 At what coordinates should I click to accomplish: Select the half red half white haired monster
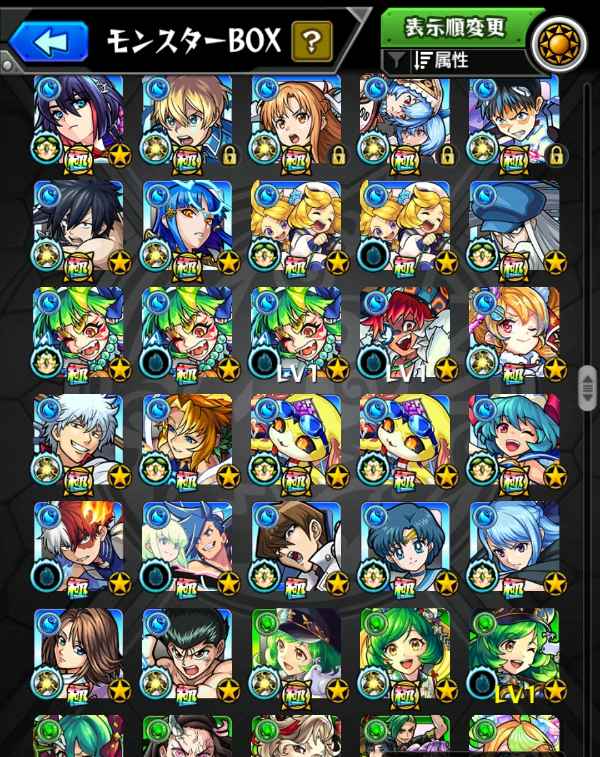(x=79, y=547)
